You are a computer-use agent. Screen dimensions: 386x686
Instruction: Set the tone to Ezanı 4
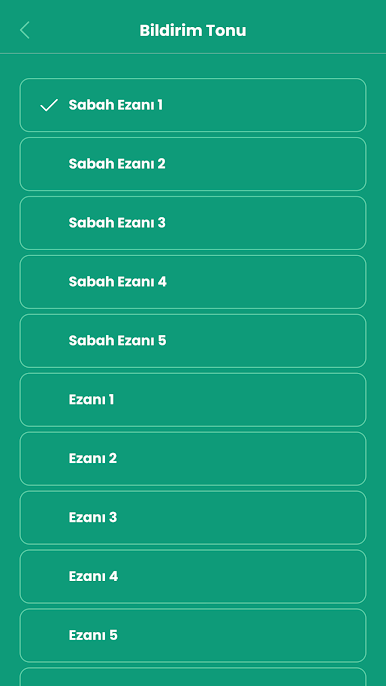coord(193,576)
